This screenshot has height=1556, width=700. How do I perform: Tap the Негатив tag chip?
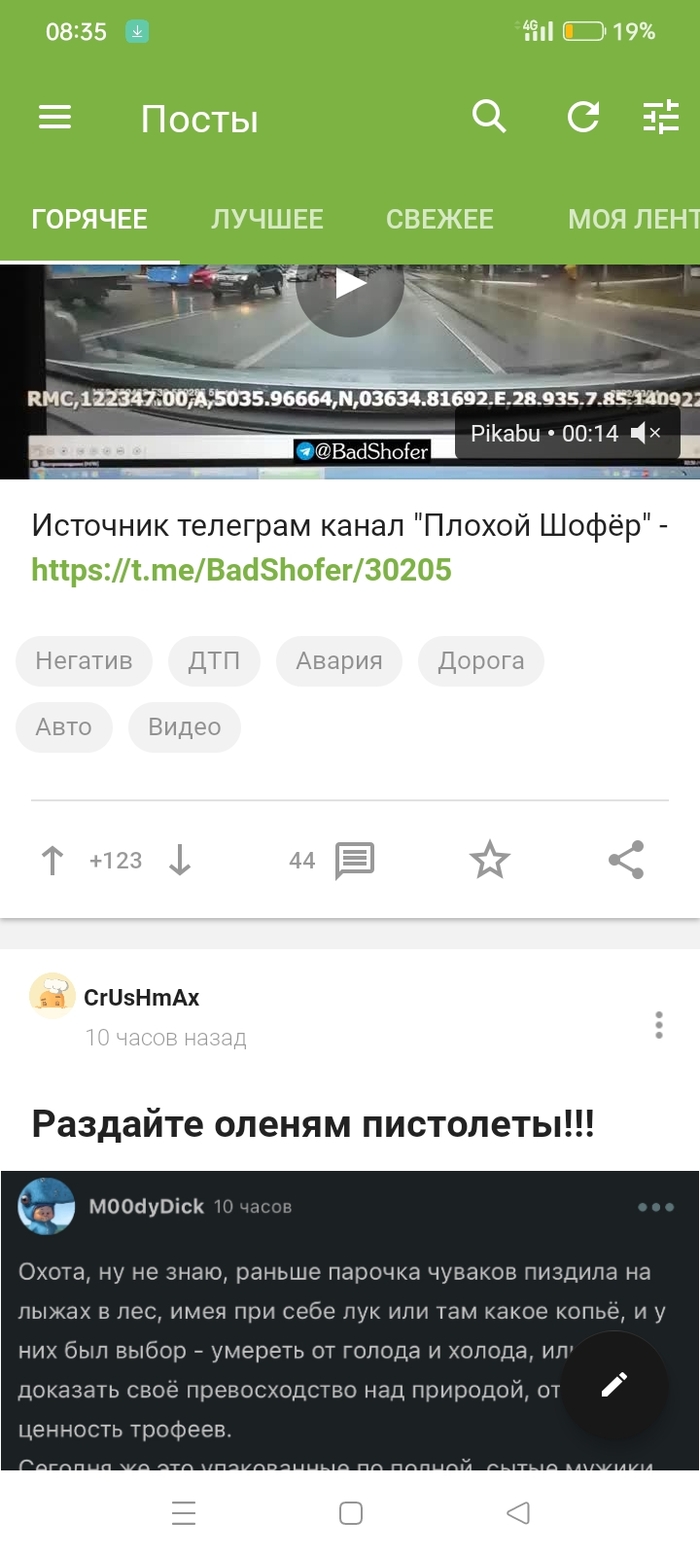tap(84, 661)
